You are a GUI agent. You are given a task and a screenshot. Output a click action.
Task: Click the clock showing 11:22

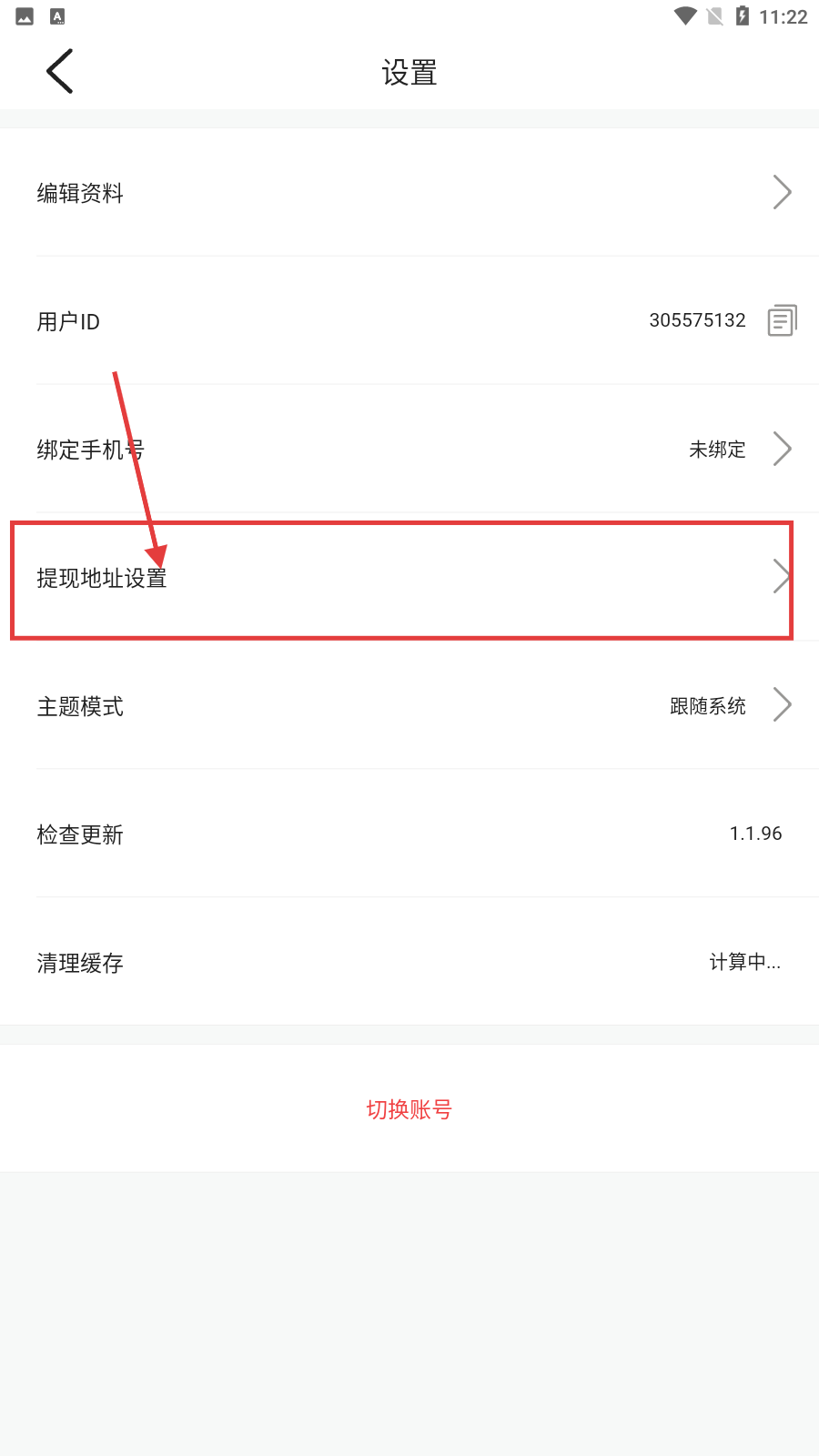tap(783, 15)
